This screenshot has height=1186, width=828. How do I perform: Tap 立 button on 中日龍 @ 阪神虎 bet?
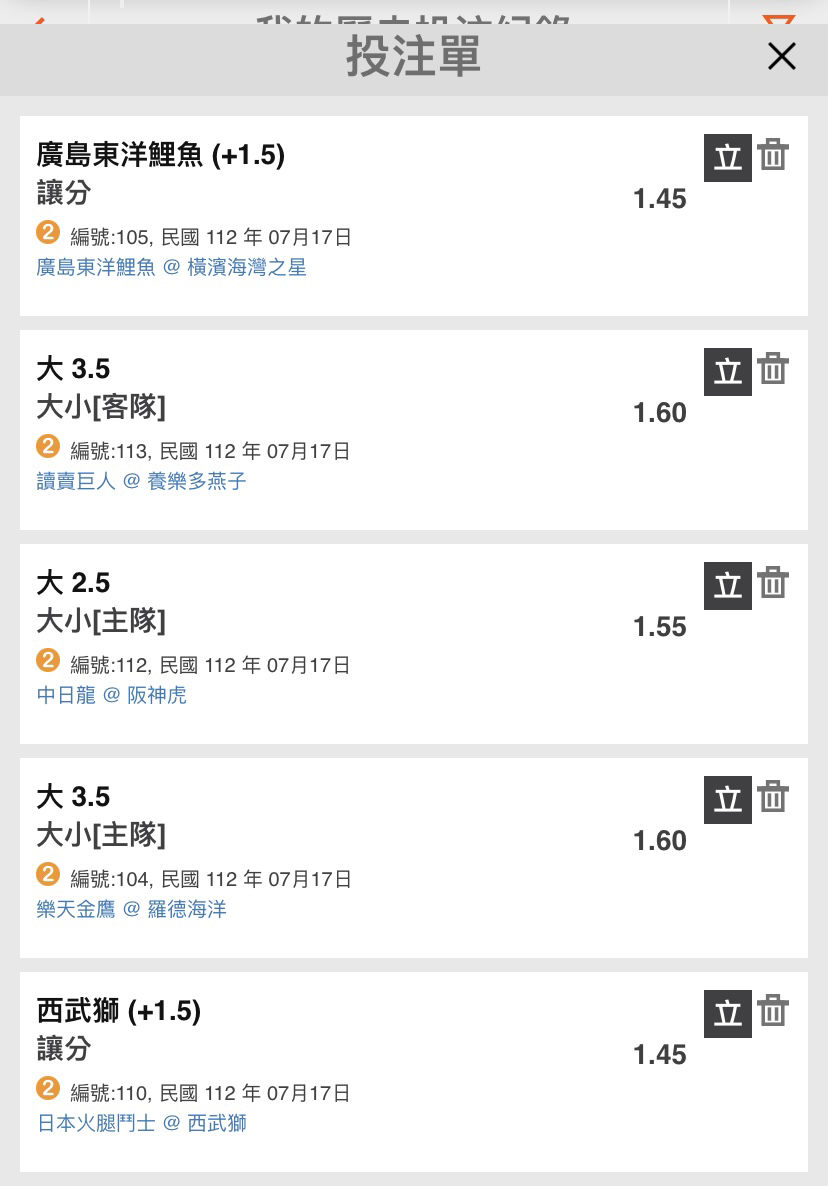click(727, 586)
